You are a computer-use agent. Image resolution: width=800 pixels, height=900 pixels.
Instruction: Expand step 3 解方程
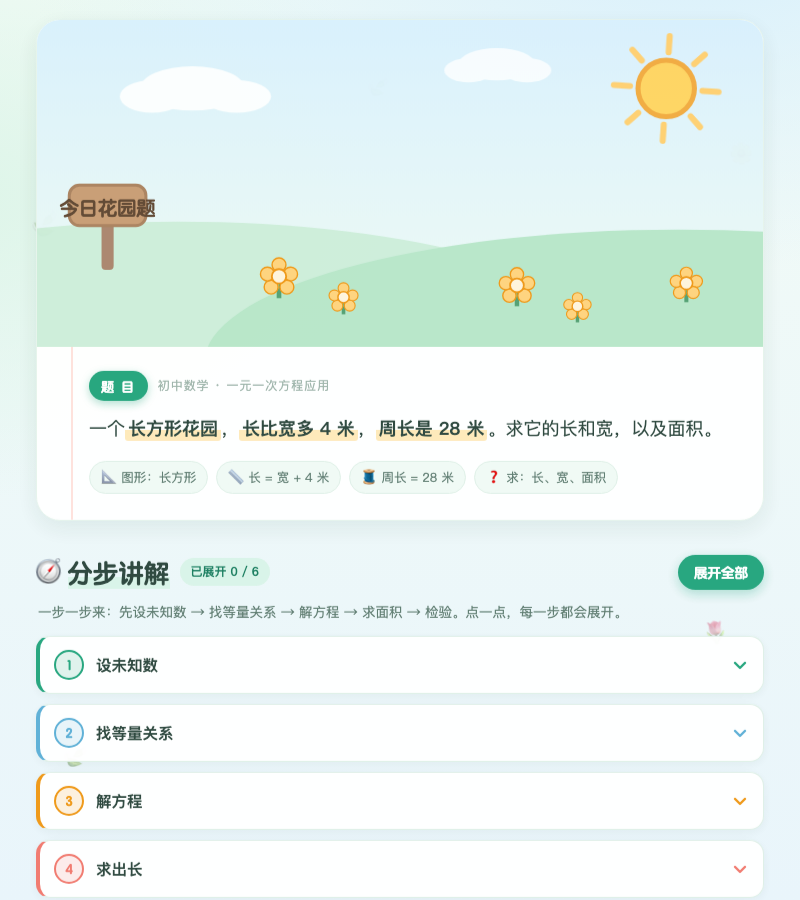[x=400, y=801]
